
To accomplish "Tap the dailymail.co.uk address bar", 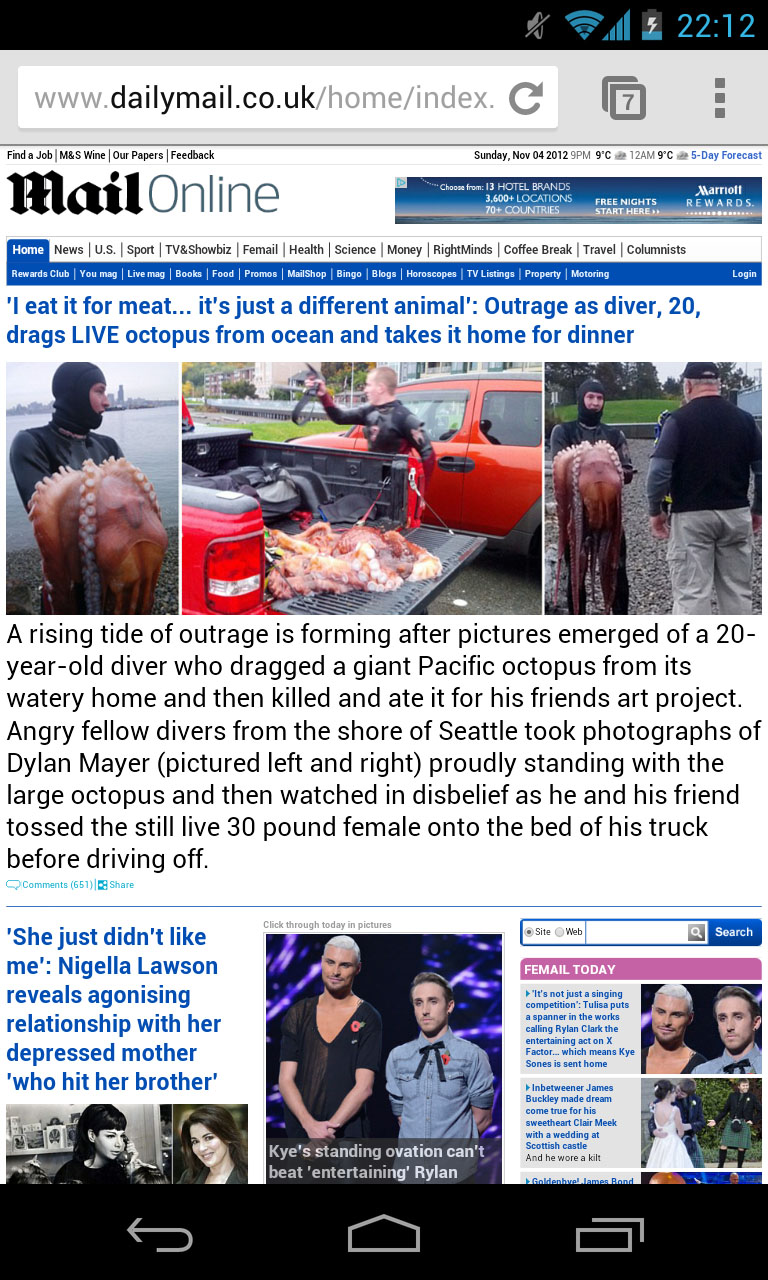I will point(265,98).
